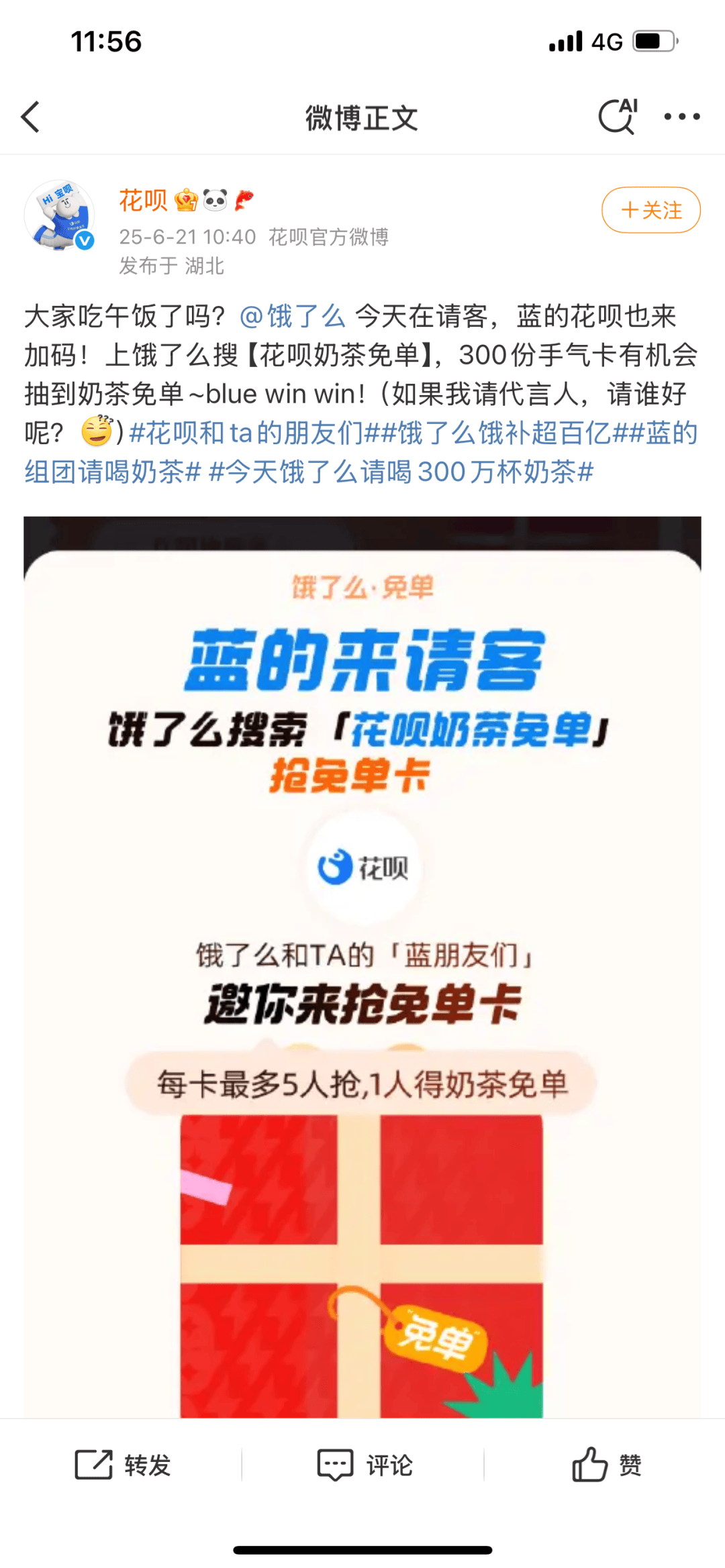Follow 花呗 with the 关注 button
The width and height of the screenshot is (725, 1568).
(650, 210)
